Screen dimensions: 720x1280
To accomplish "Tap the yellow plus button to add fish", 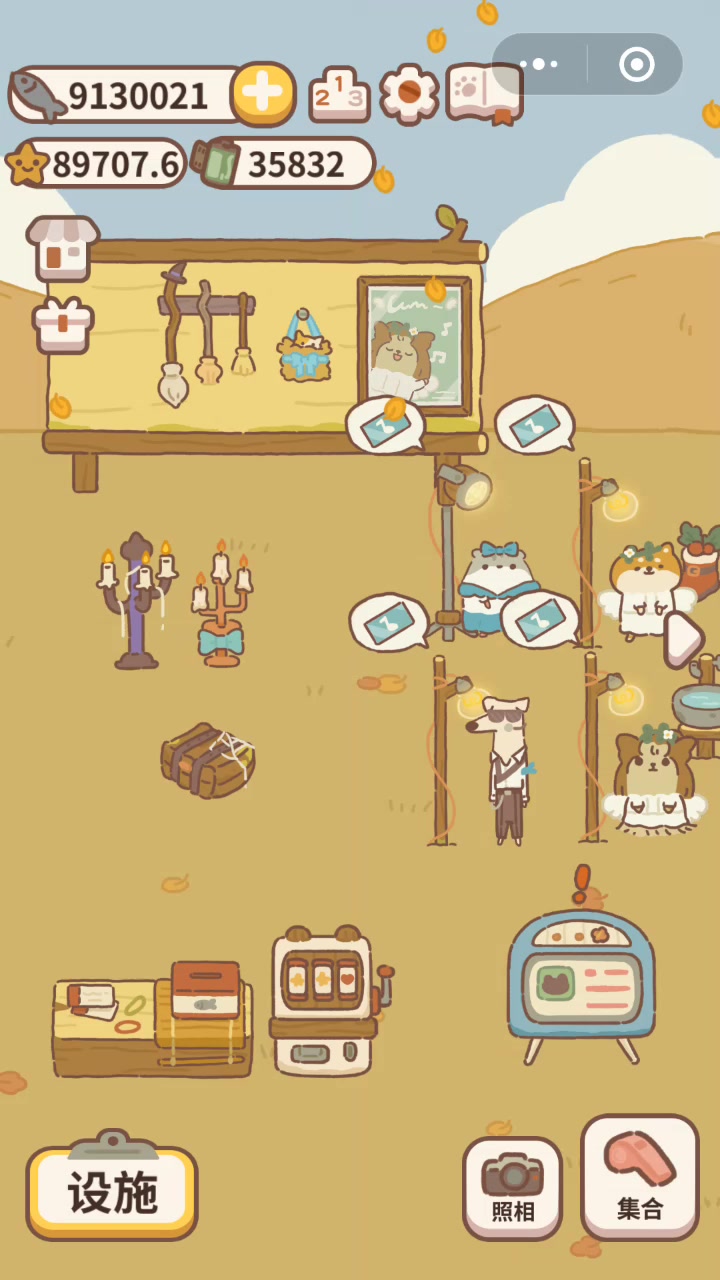I will pyautogui.click(x=263, y=94).
